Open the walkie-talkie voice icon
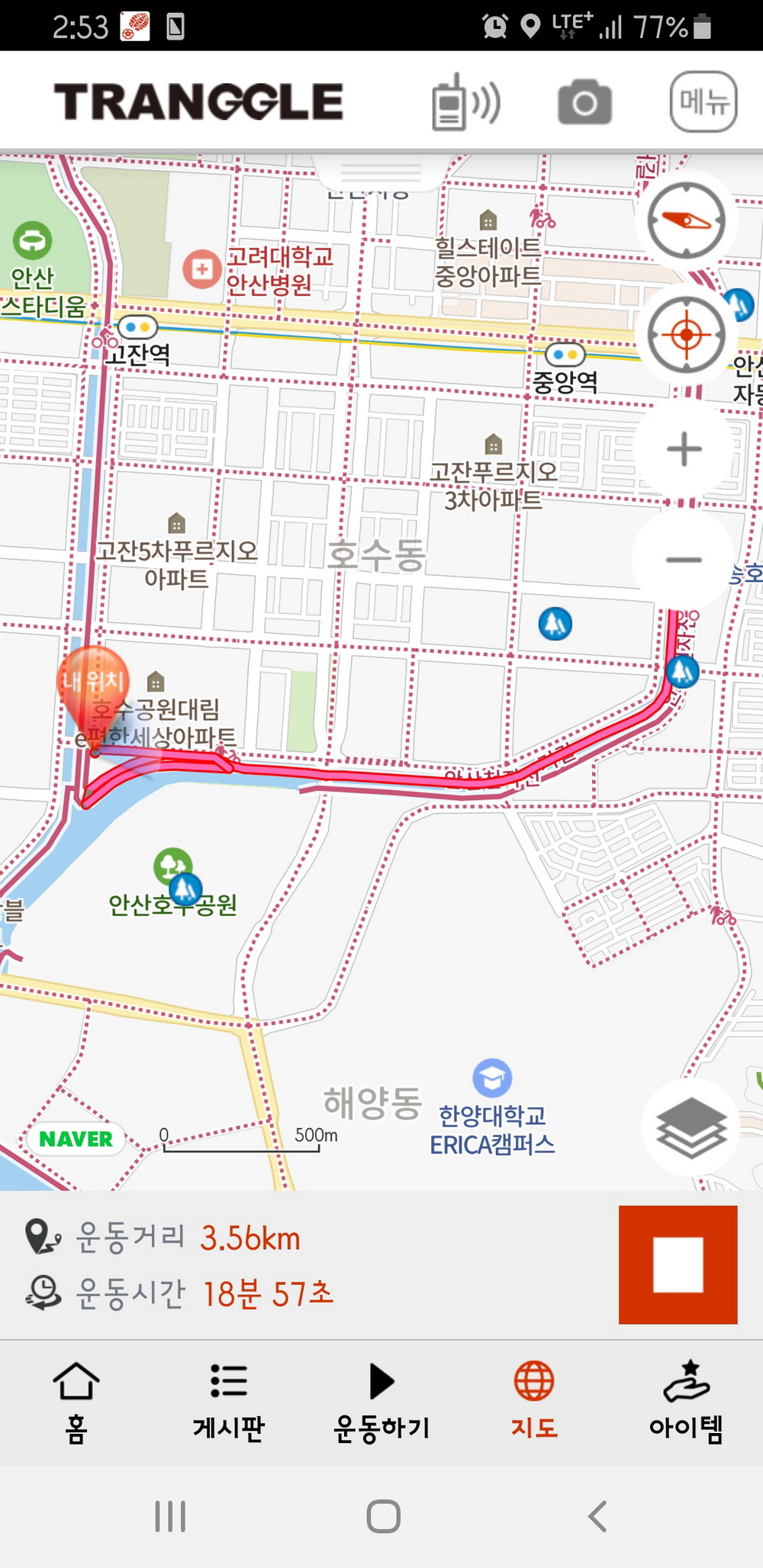Image resolution: width=763 pixels, height=1568 pixels. point(465,102)
